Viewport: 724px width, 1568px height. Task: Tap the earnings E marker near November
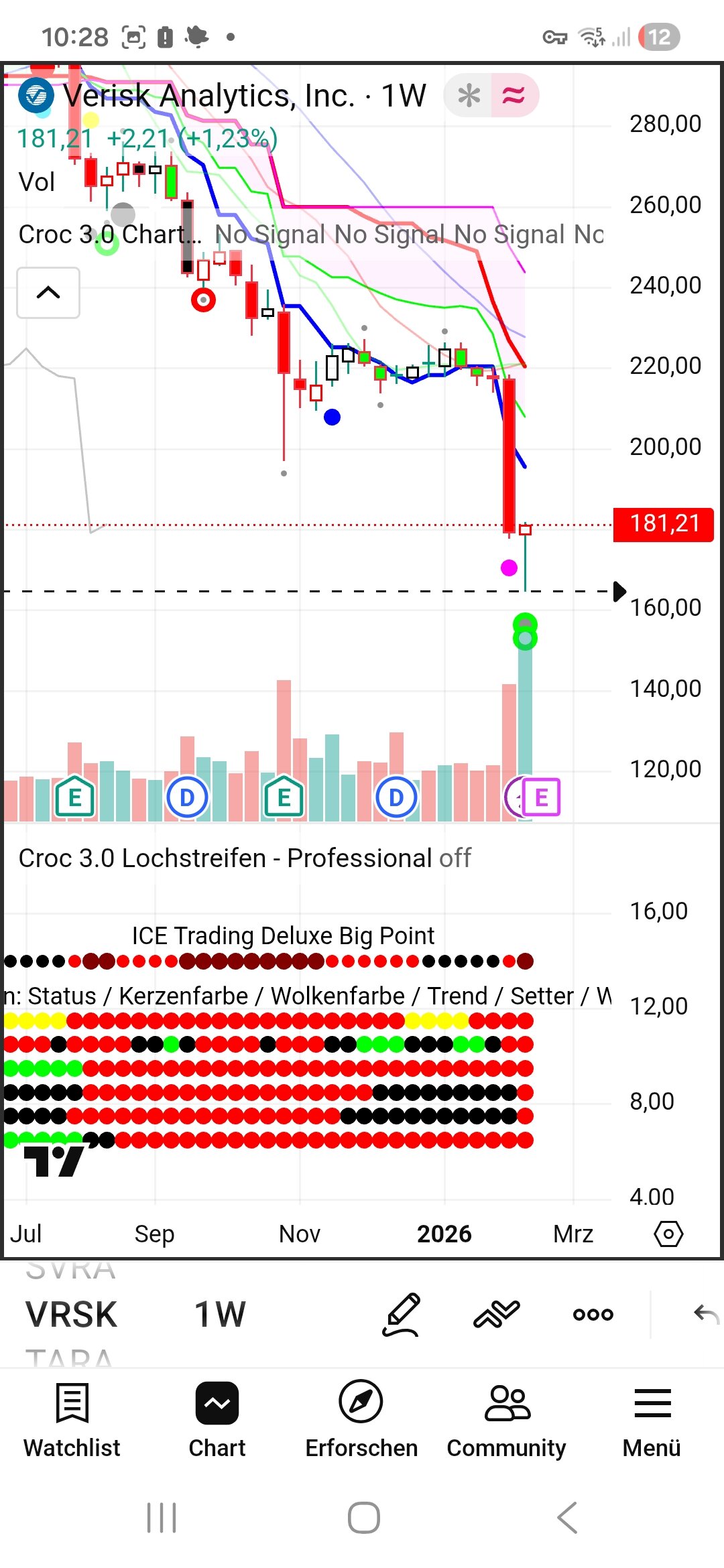point(284,797)
